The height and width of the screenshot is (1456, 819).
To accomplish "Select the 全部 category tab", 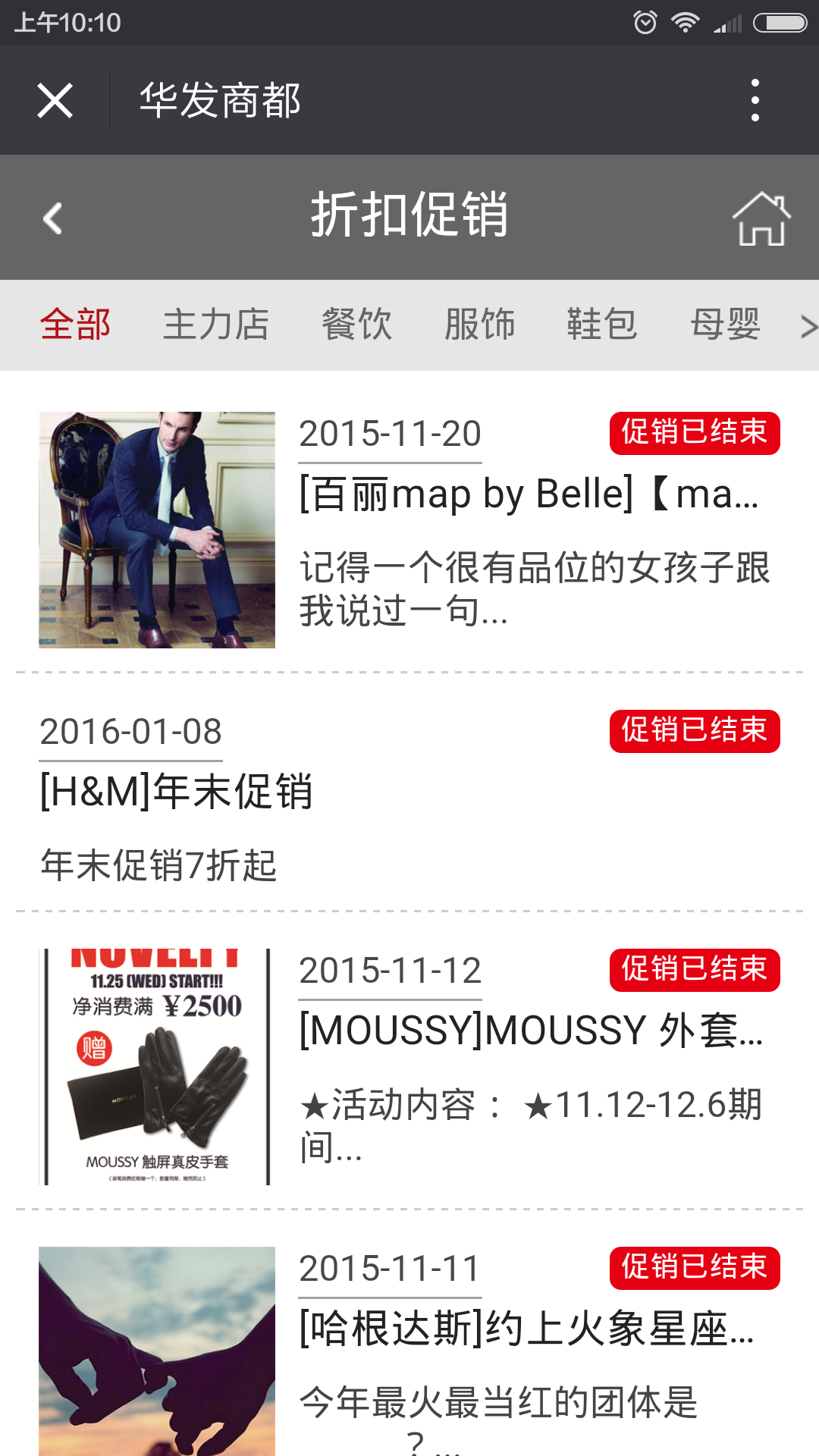I will (75, 325).
